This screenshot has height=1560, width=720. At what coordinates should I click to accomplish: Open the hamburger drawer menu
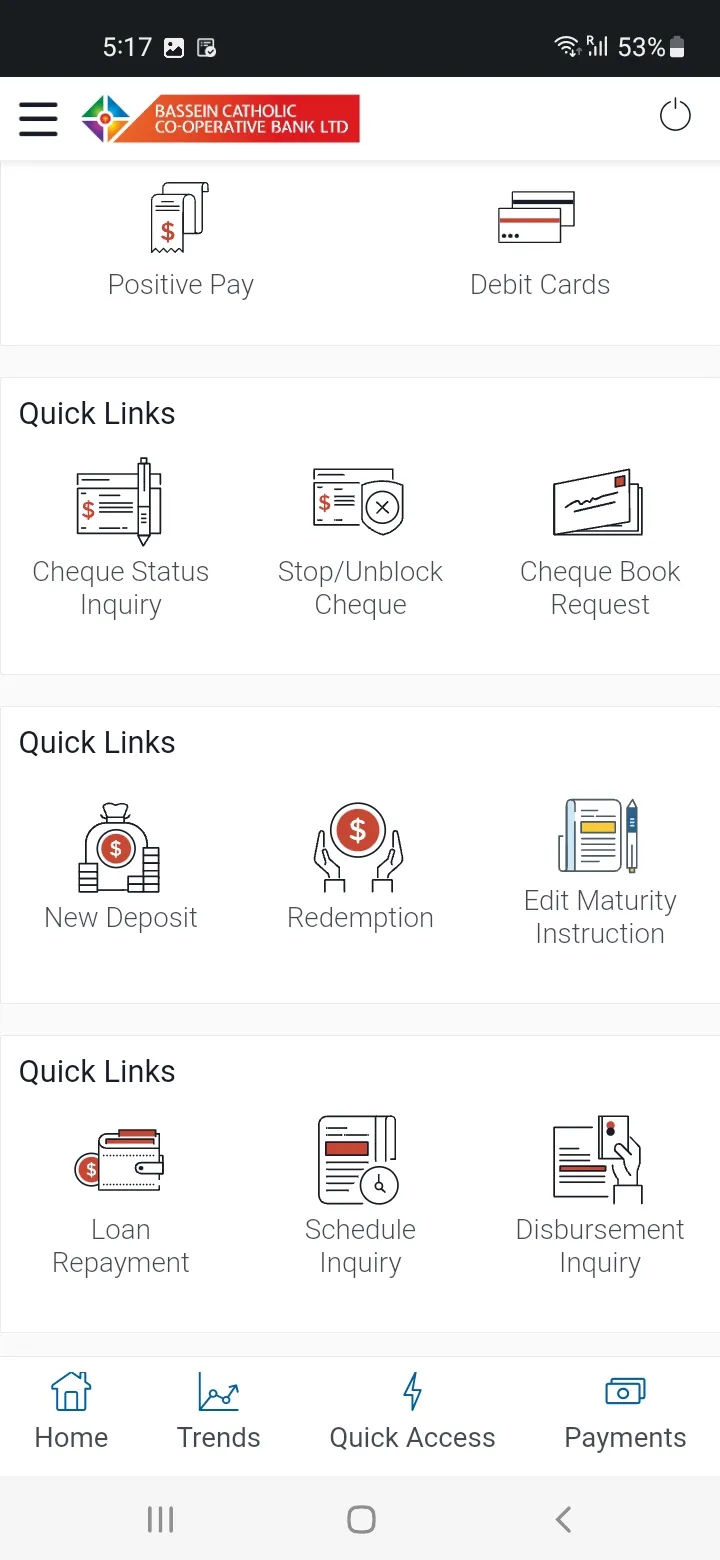38,118
